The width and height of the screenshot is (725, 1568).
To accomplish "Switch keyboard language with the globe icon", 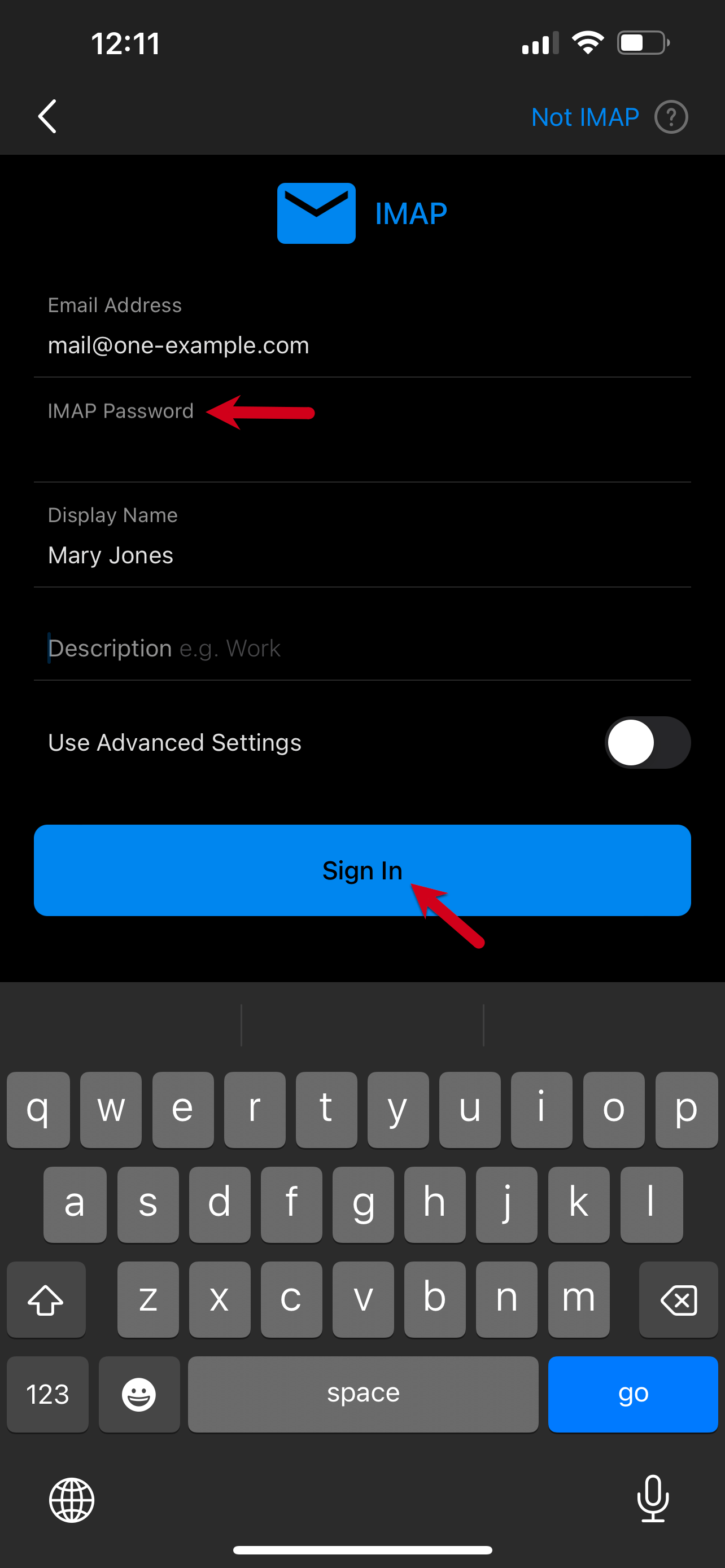I will tap(71, 1501).
